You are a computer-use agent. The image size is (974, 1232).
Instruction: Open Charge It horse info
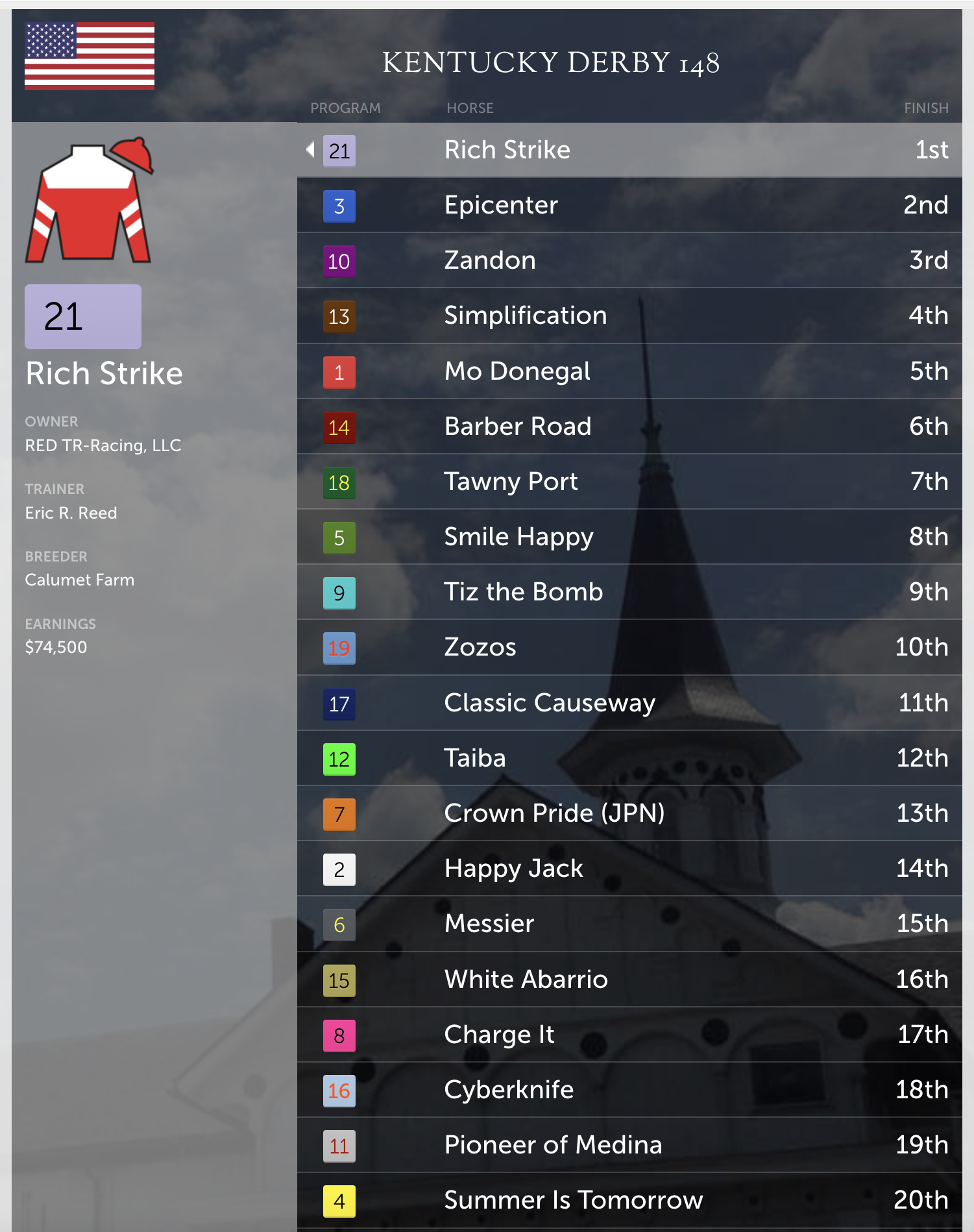[629, 1035]
